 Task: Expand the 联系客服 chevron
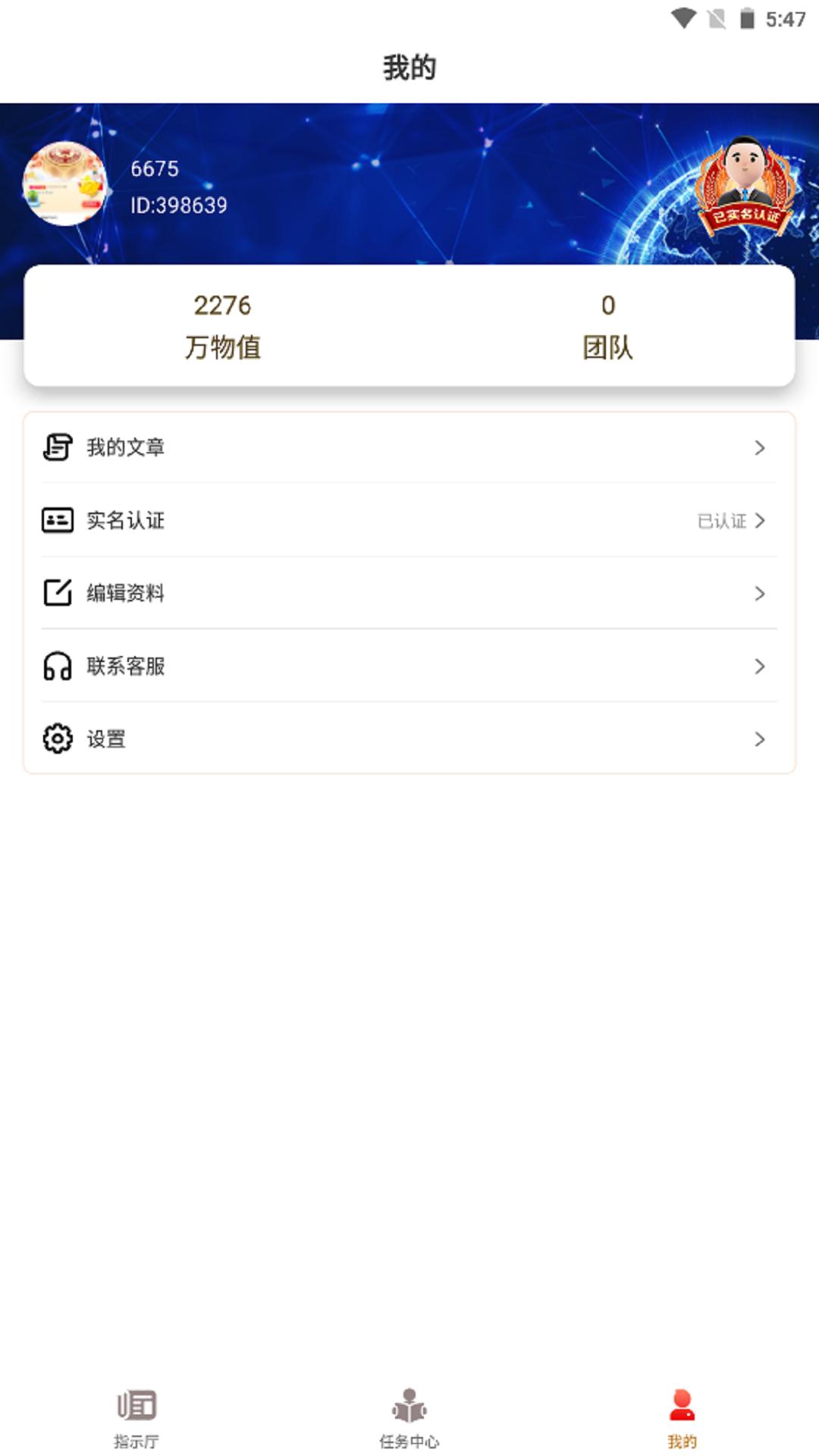[x=760, y=666]
